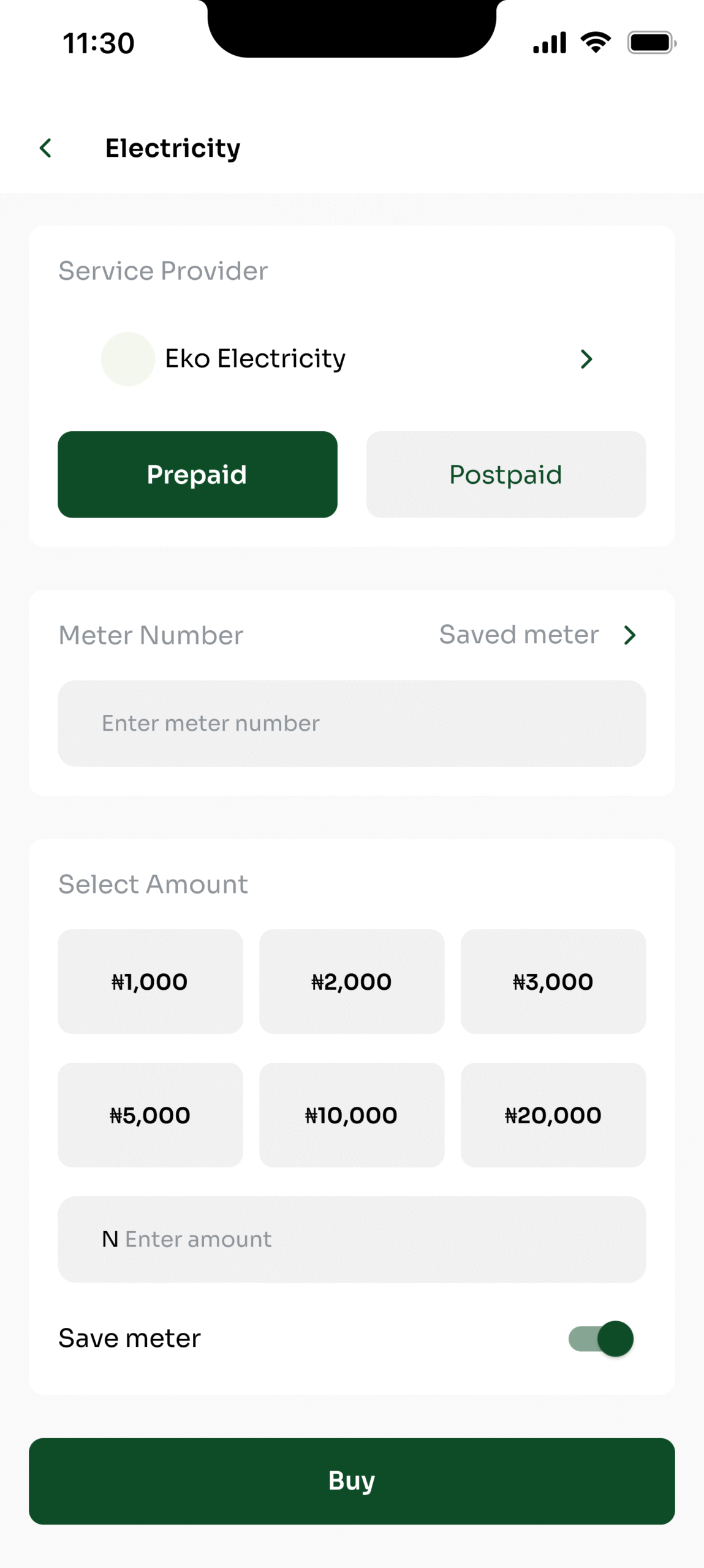Screen dimensions: 704x1568
Task: Choose the ₦1,000 amount
Action: click(x=150, y=981)
